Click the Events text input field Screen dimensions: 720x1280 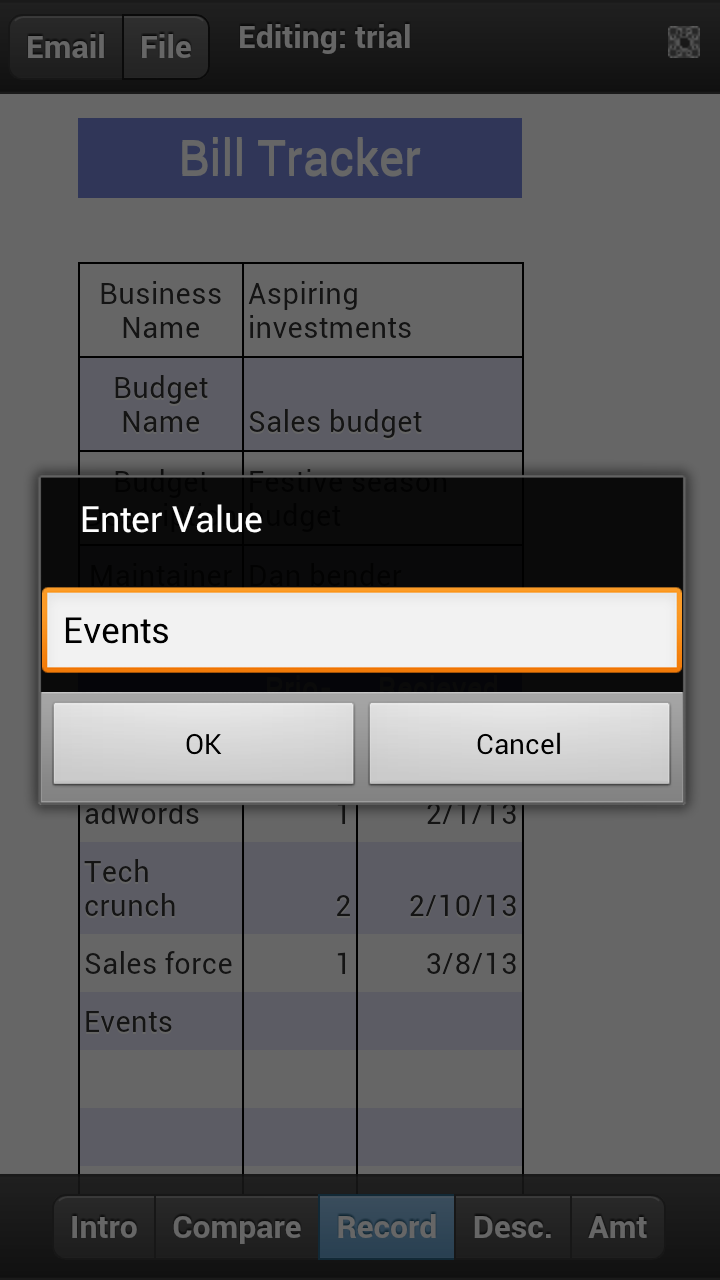(x=360, y=630)
